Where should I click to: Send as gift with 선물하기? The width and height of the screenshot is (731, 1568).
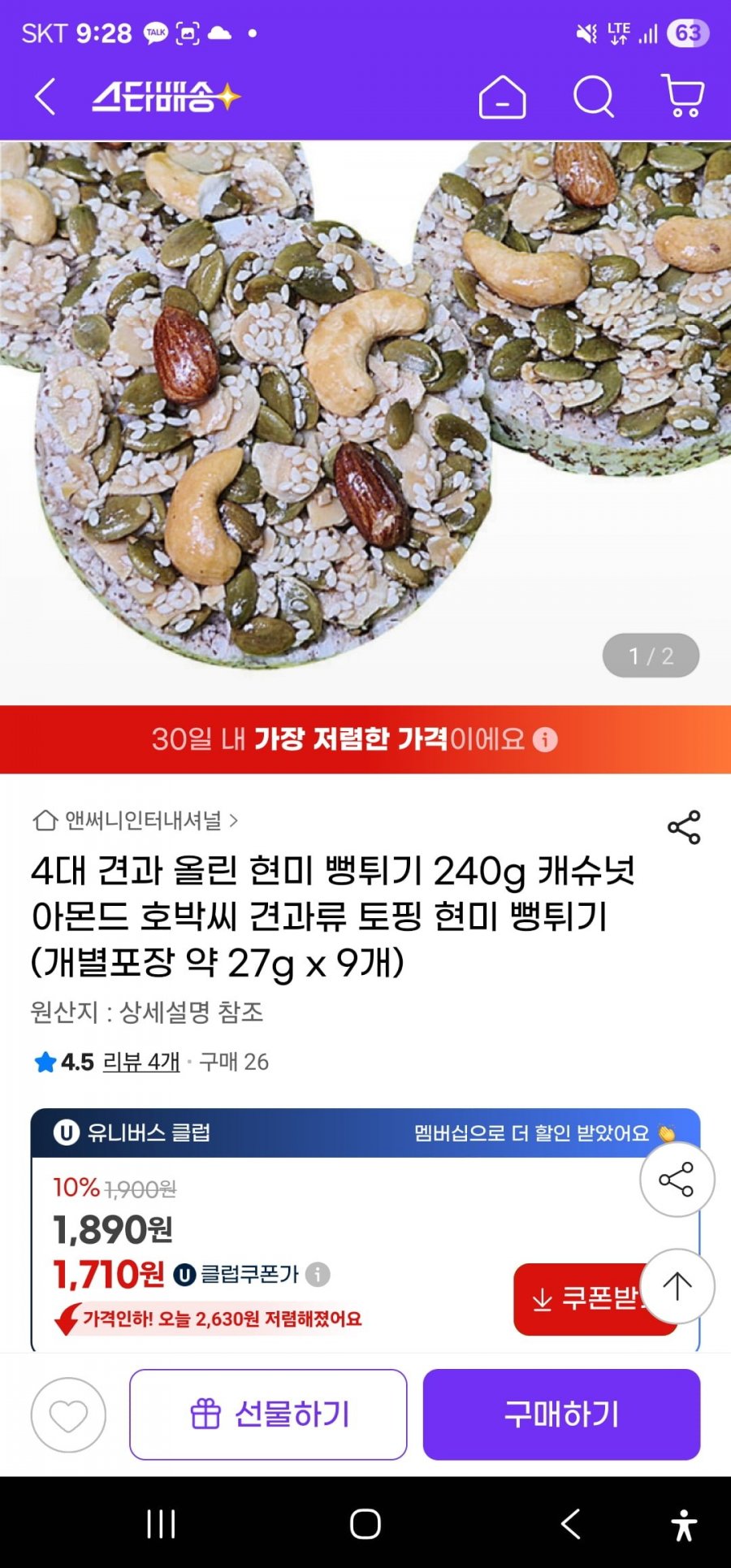[x=268, y=1415]
